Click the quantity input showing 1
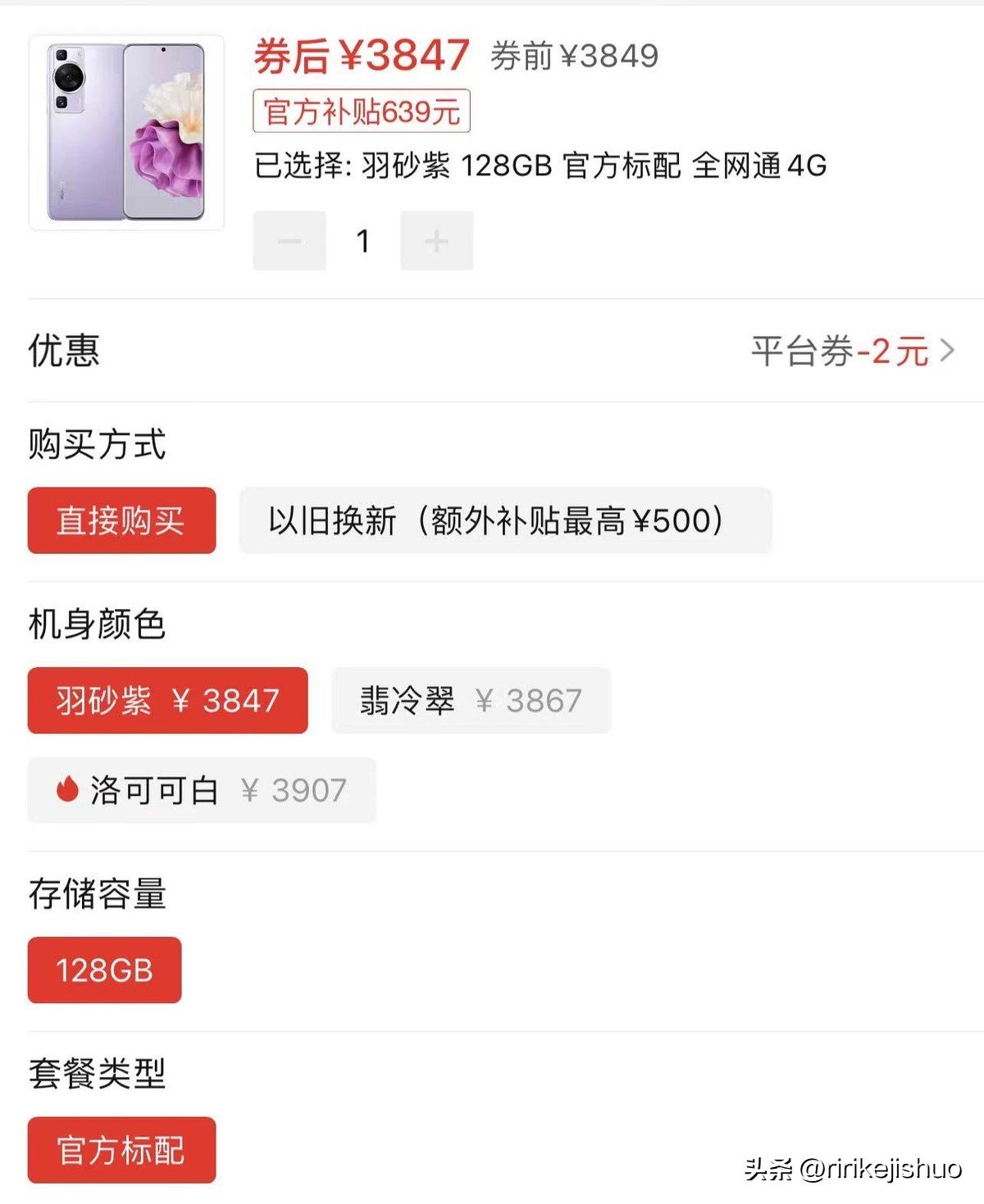This screenshot has width=984, height=1204. click(362, 239)
